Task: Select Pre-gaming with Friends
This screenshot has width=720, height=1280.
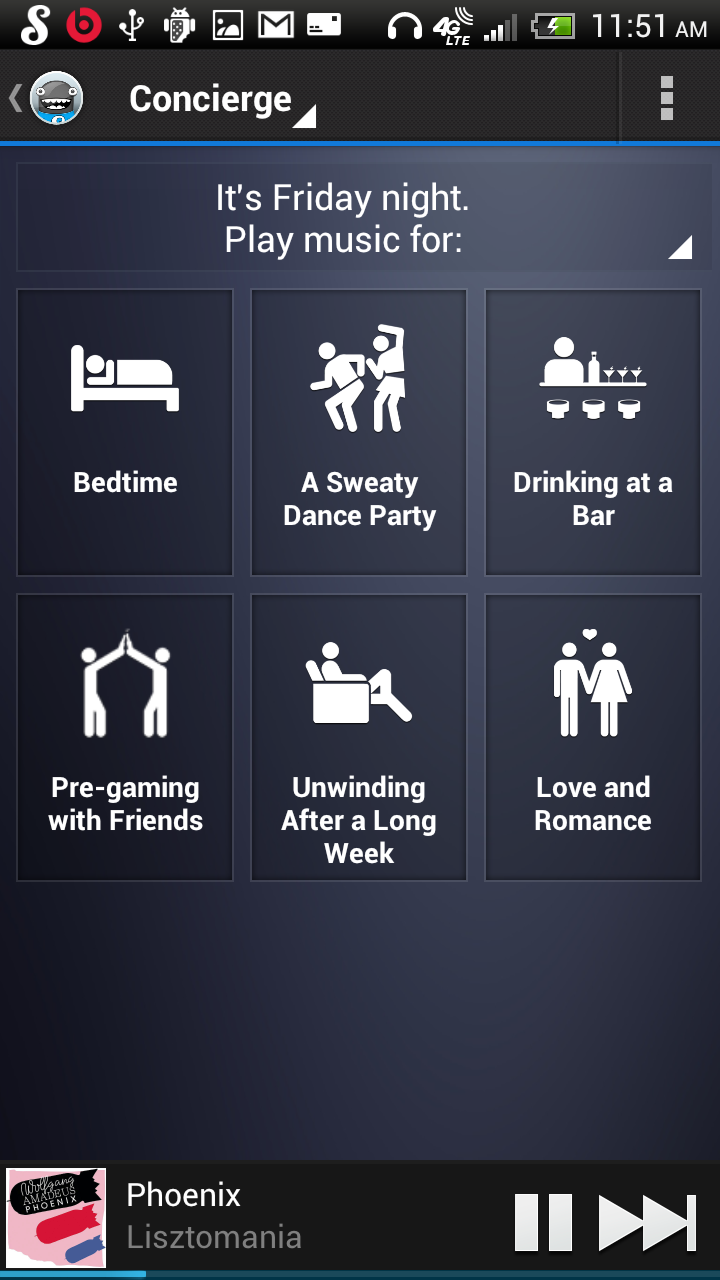Action: (125, 737)
